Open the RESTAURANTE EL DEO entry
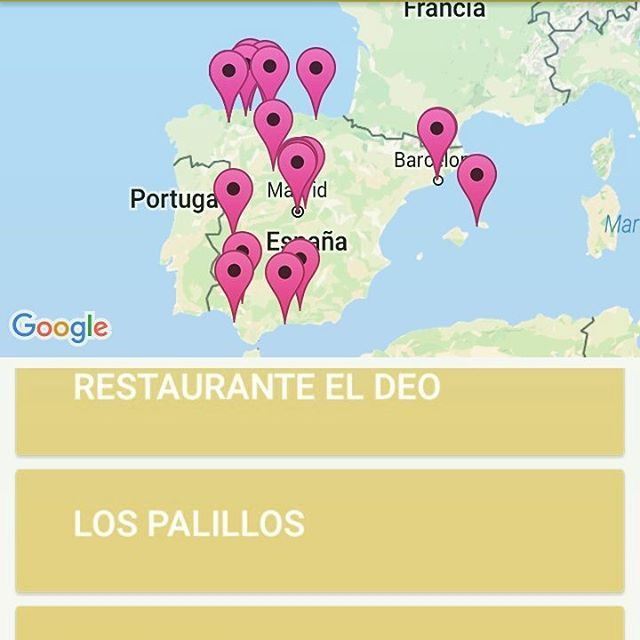 click(320, 410)
